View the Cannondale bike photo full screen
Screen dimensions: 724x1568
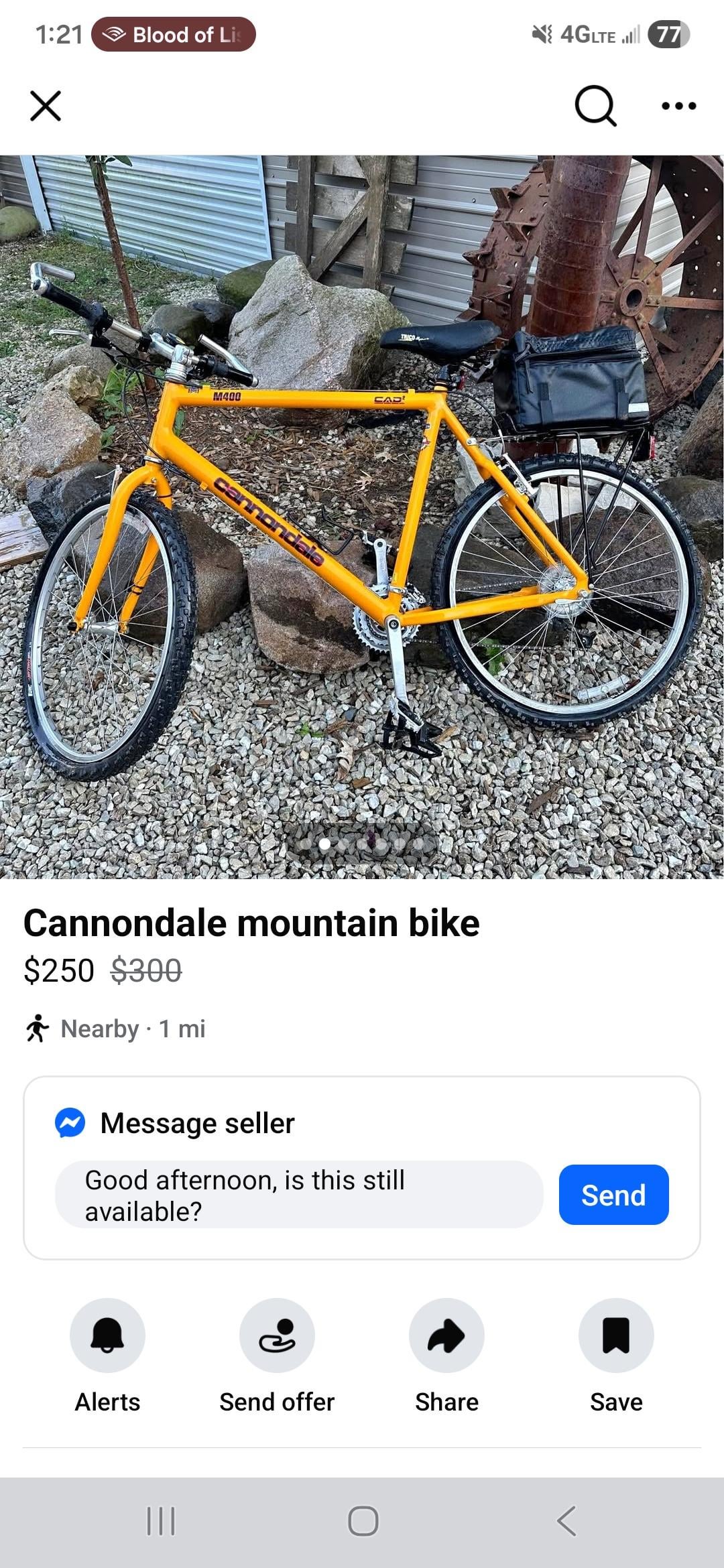(x=362, y=516)
